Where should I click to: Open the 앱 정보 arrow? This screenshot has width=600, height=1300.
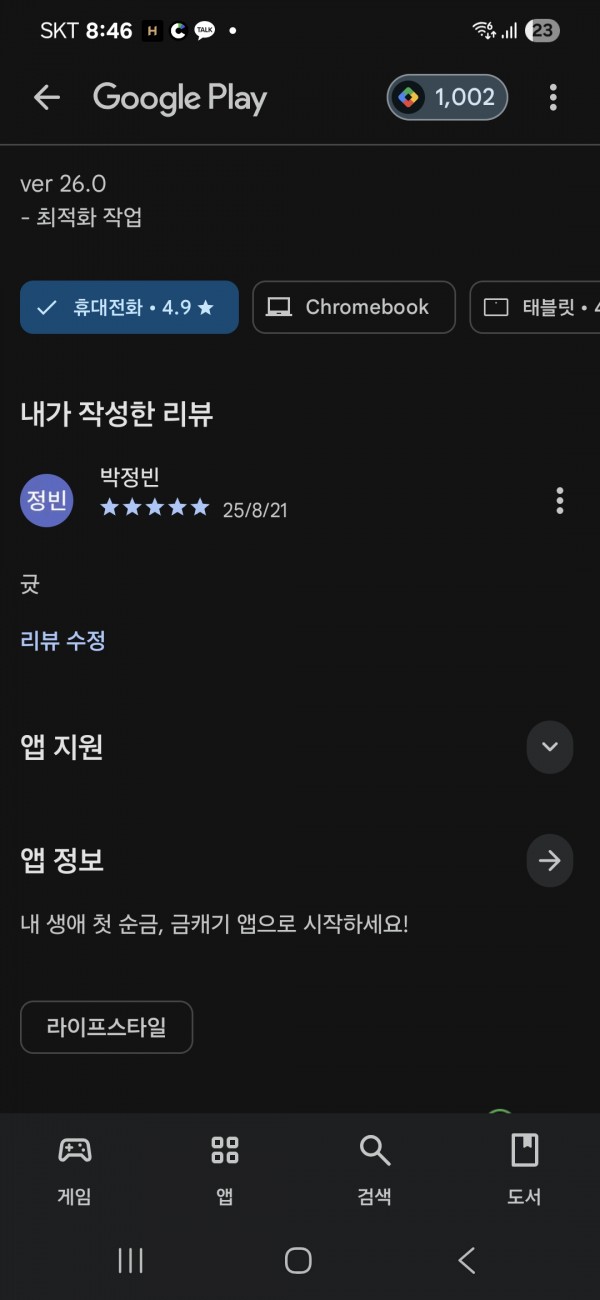click(549, 860)
